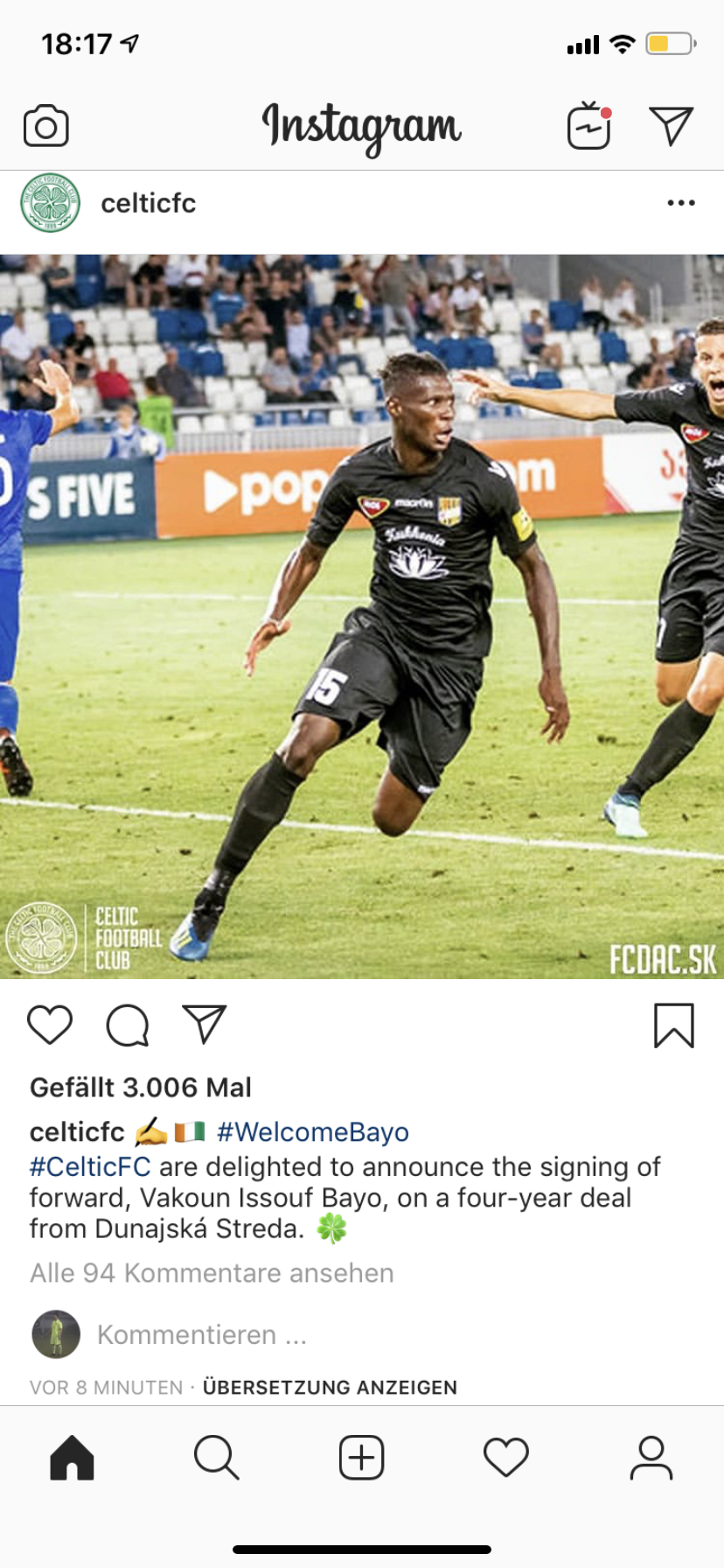The width and height of the screenshot is (724, 1568).
Task: Open the post's three-dot options menu
Action: (681, 203)
